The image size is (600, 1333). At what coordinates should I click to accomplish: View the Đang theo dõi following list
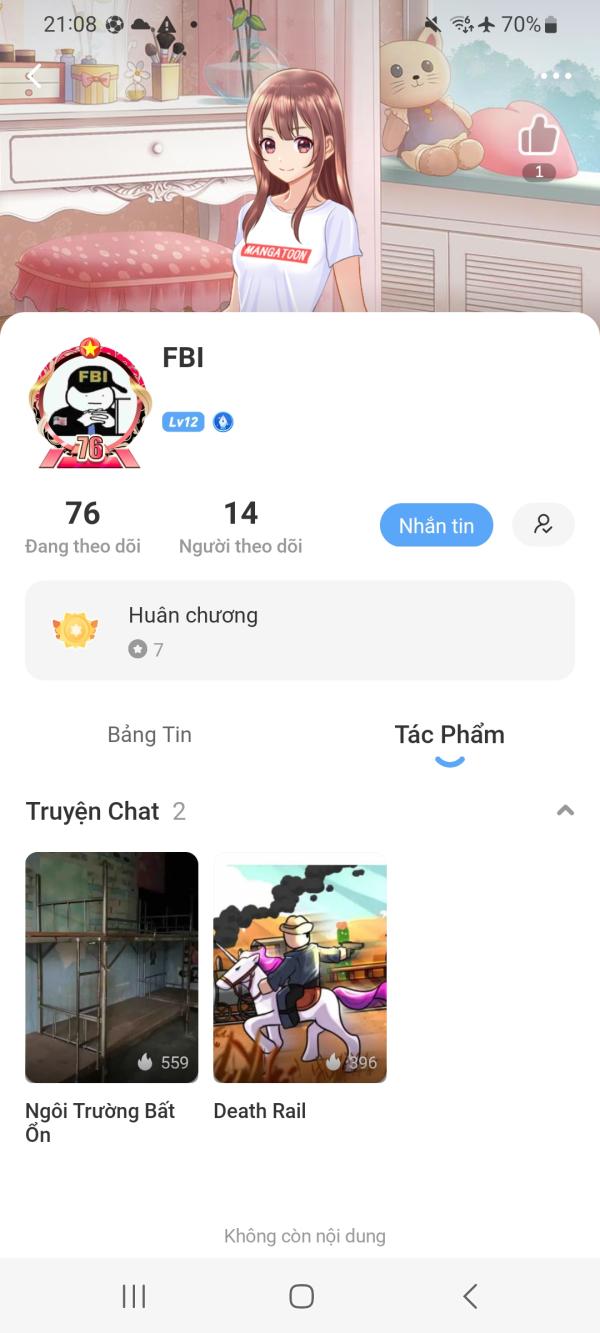[x=83, y=527]
